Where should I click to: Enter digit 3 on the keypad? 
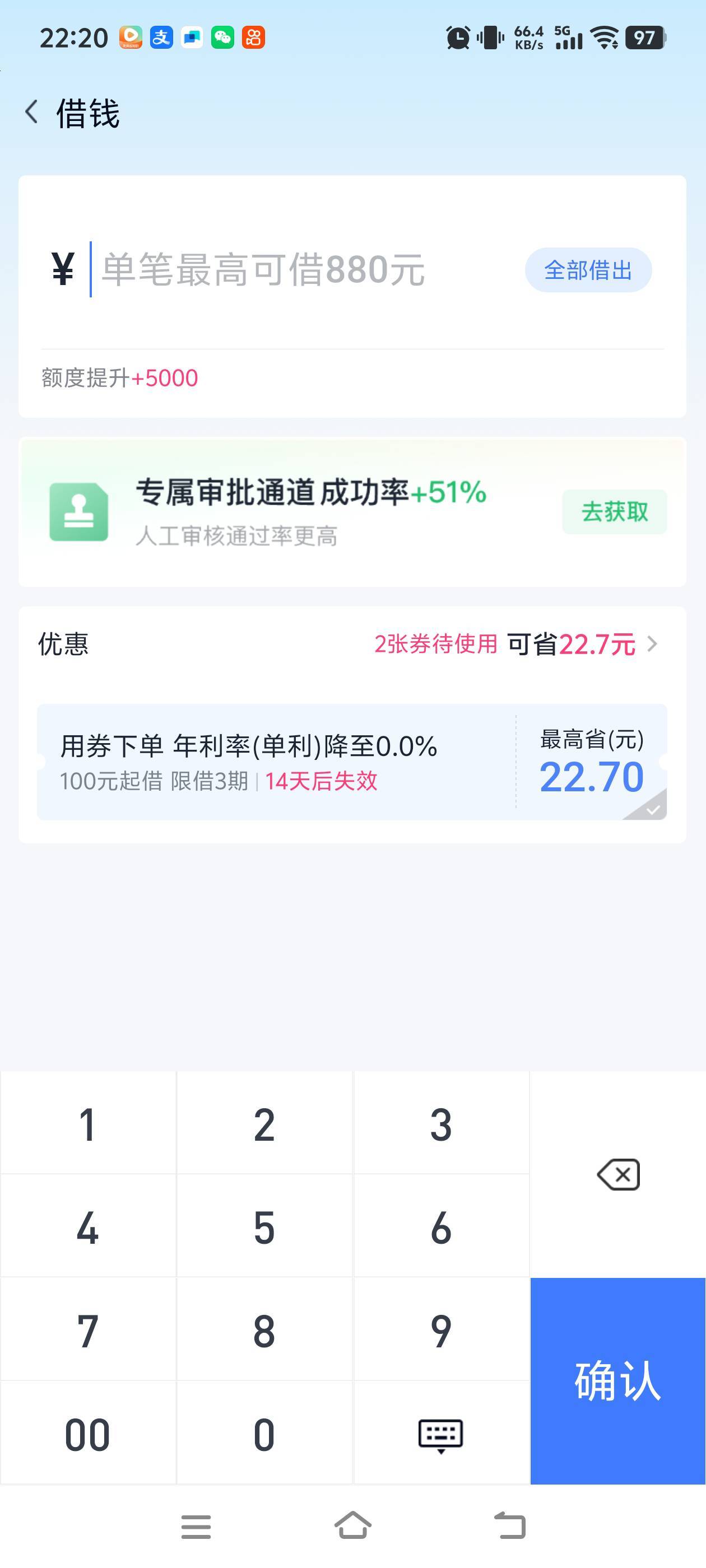pyautogui.click(x=441, y=1124)
